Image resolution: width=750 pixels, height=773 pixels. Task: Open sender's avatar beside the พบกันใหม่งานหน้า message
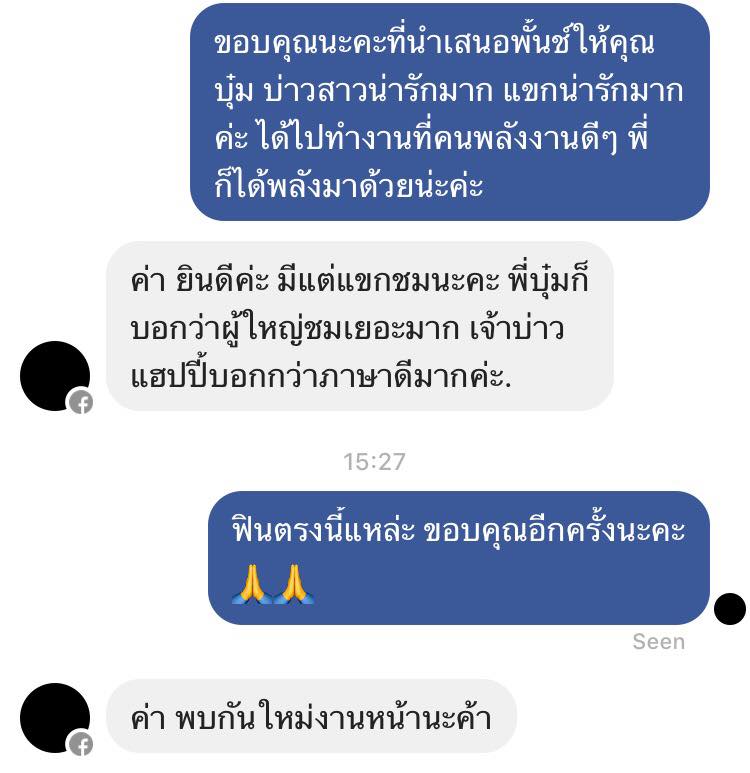(x=55, y=717)
